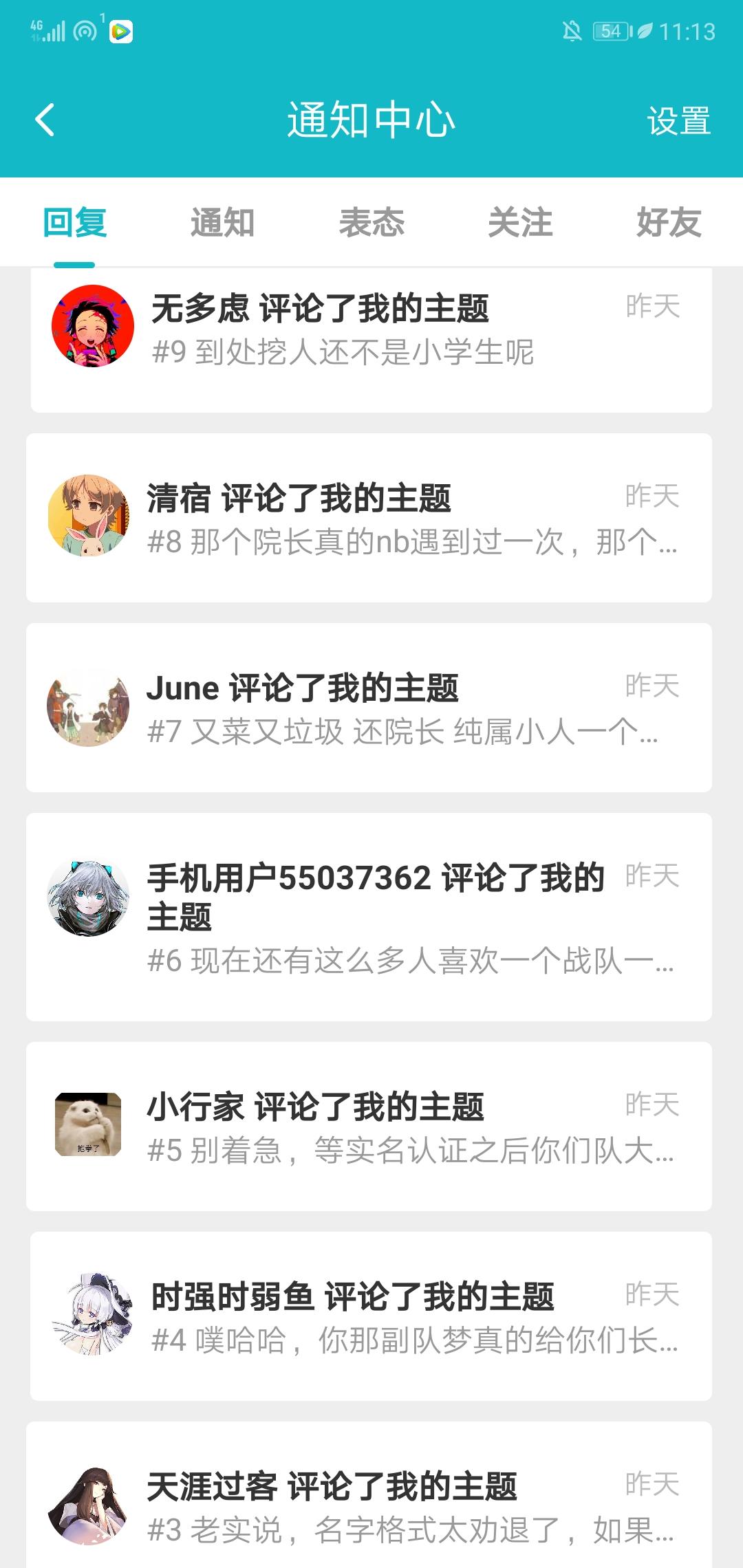Image resolution: width=743 pixels, height=1568 pixels.
Task: Select the 好友 tab
Action: [668, 223]
